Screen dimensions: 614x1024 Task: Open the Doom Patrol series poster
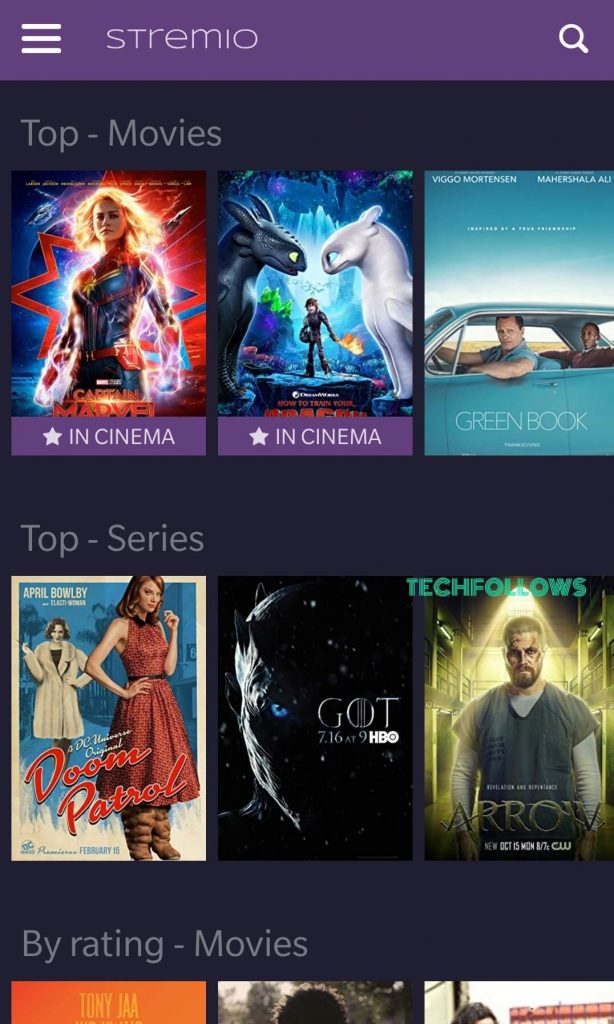point(108,718)
